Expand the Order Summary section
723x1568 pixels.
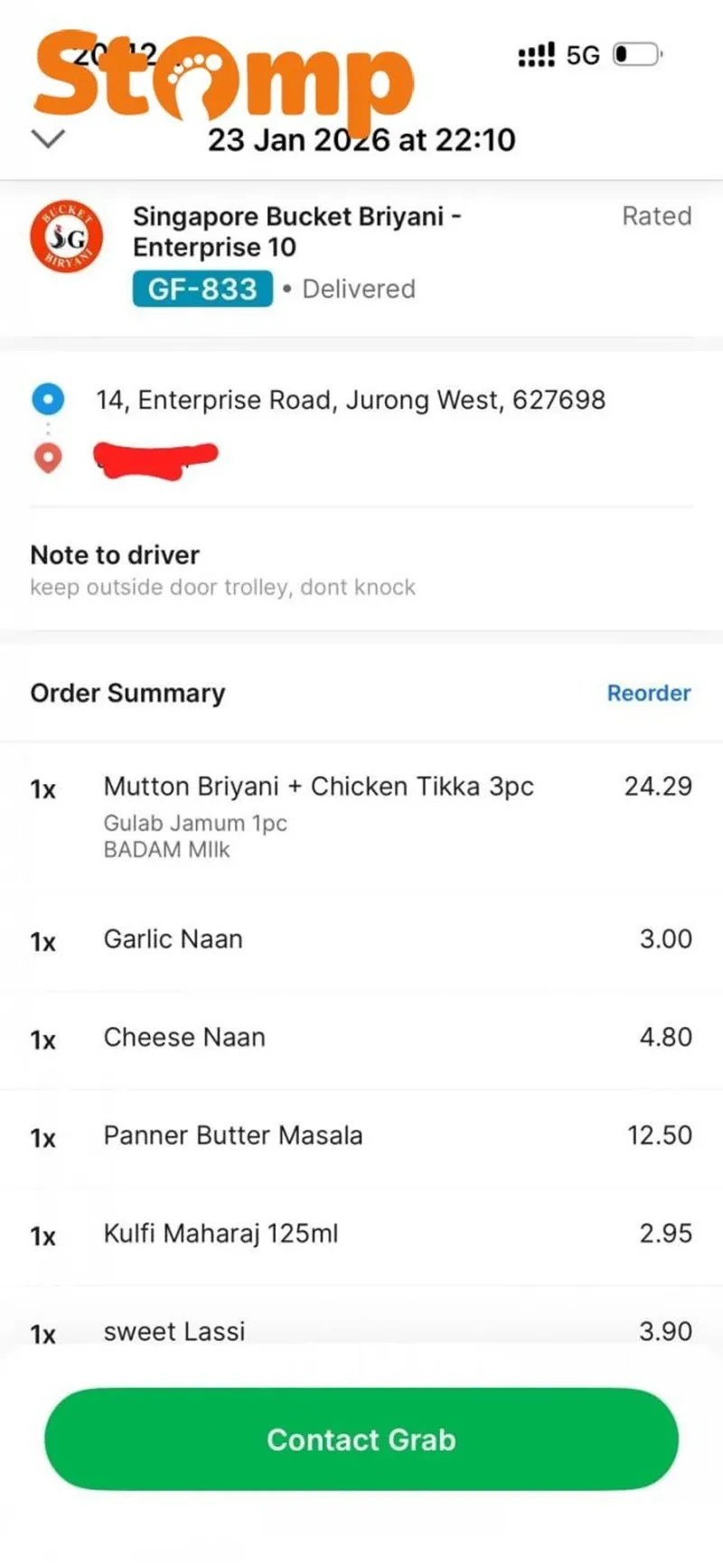pyautogui.click(x=127, y=693)
